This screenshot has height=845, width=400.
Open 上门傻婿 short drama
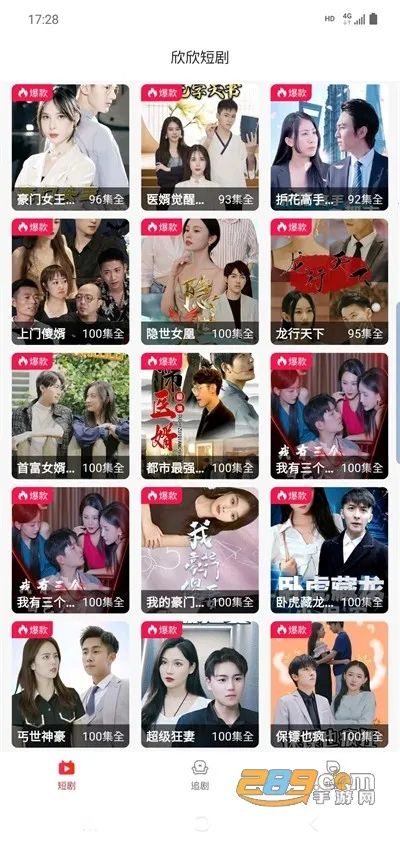pyautogui.click(x=71, y=281)
